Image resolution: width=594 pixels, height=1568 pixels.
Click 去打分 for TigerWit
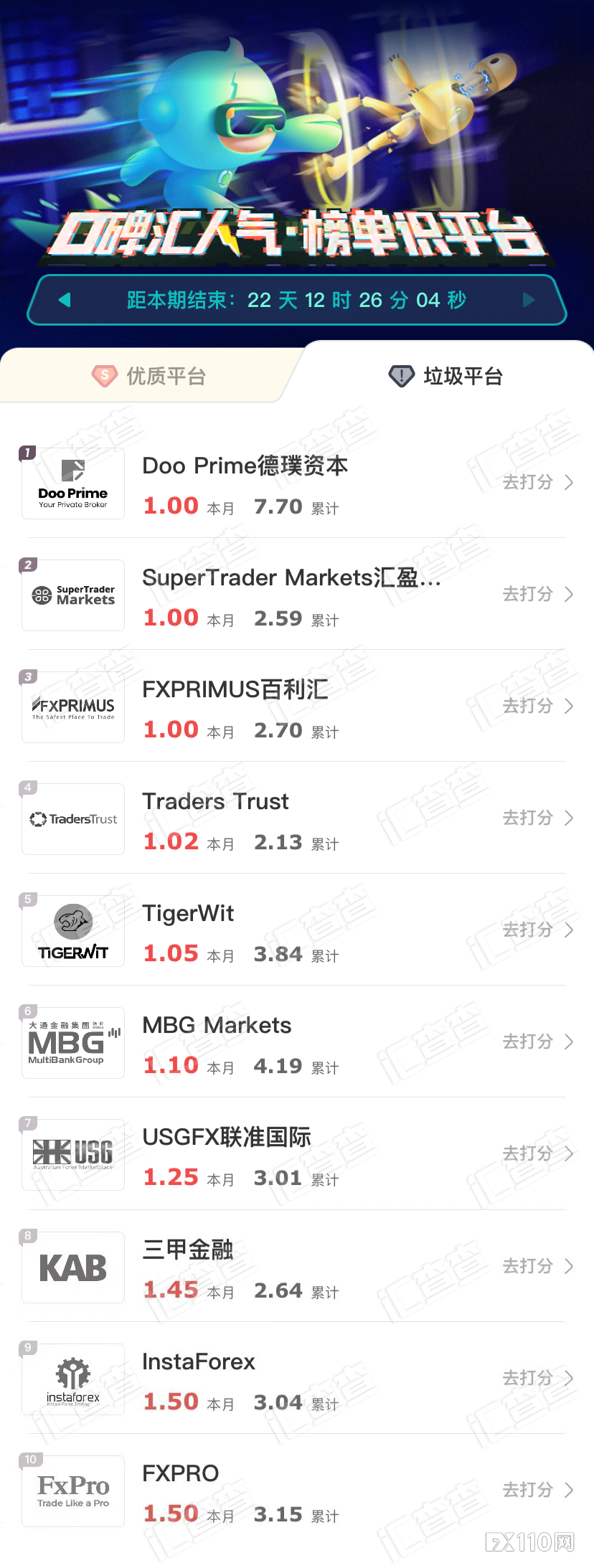(527, 930)
